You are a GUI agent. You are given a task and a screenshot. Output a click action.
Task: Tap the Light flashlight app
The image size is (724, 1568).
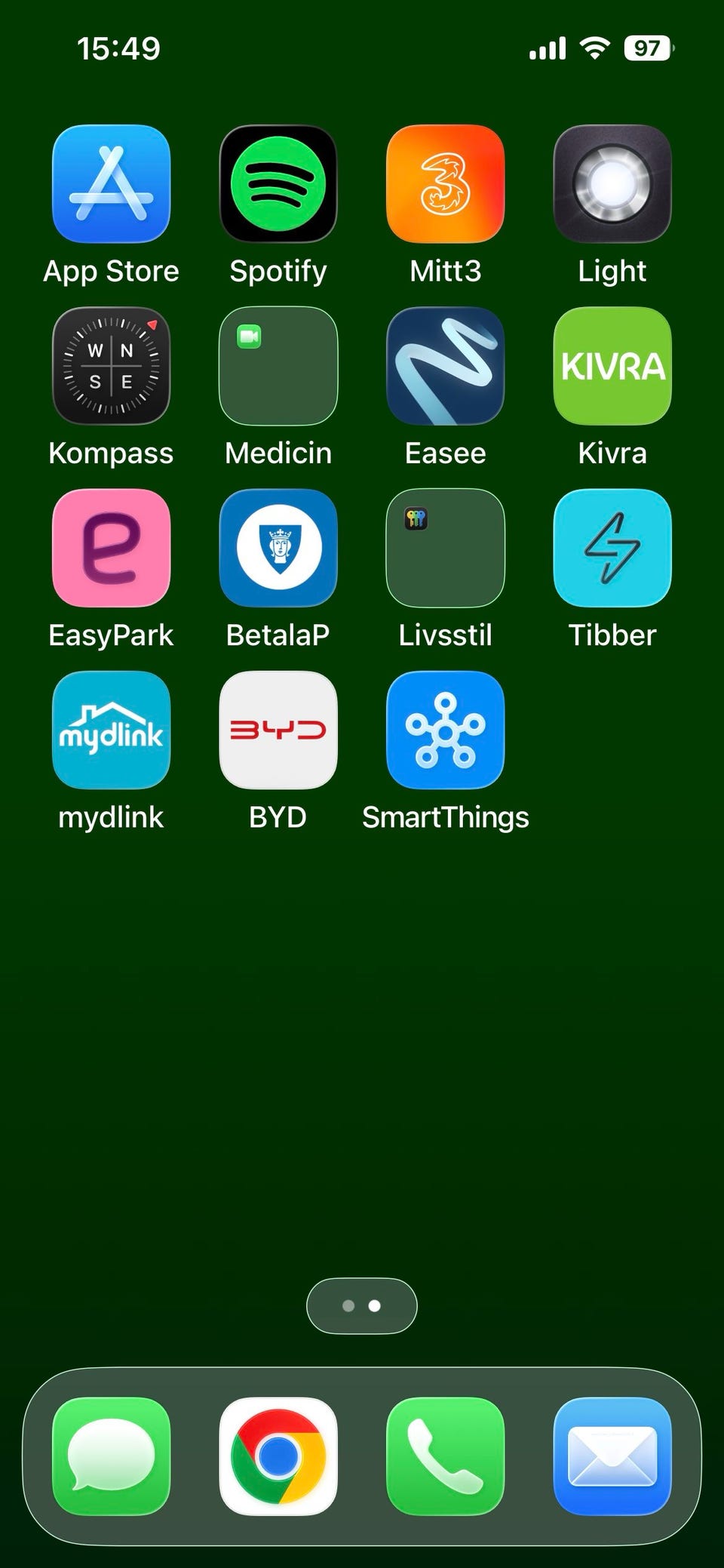(x=612, y=183)
